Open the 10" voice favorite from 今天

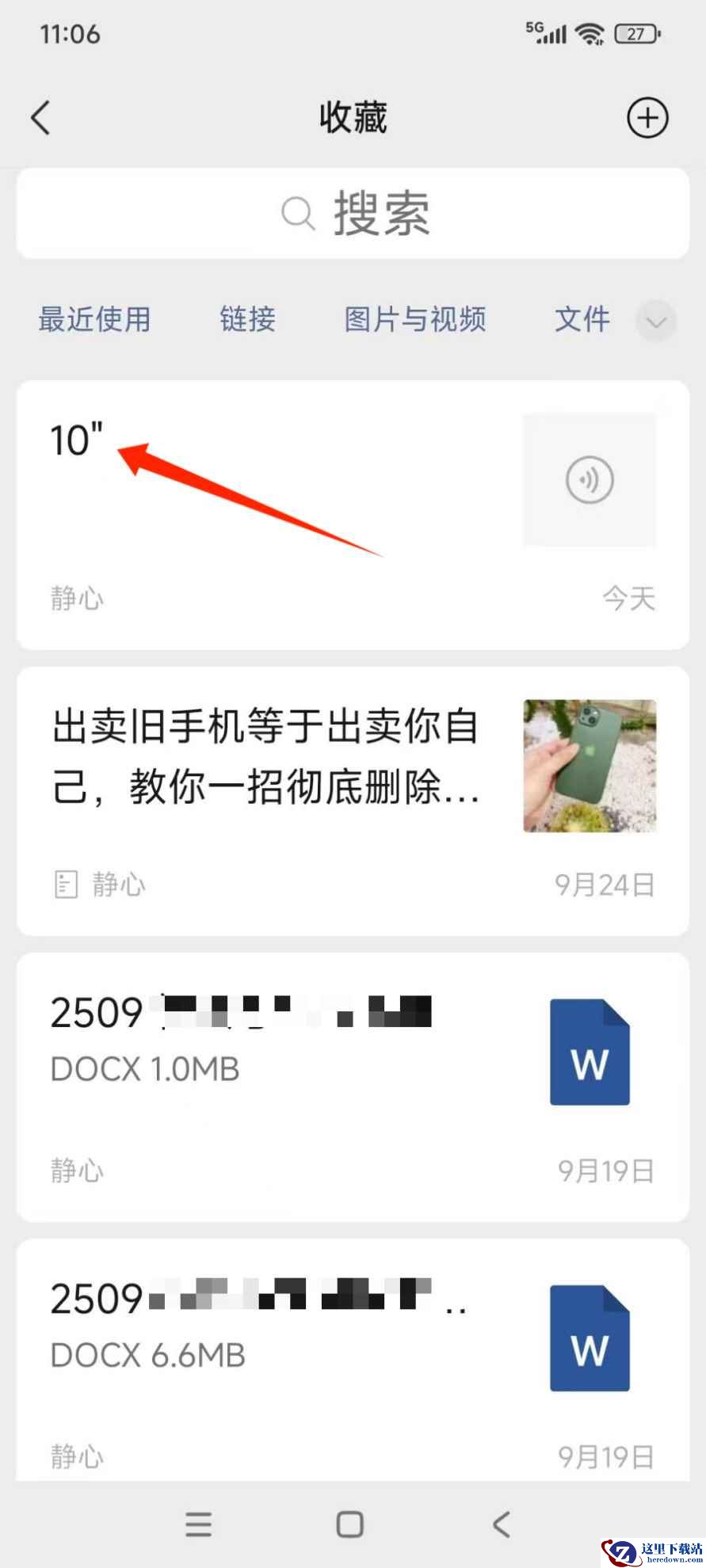[353, 515]
